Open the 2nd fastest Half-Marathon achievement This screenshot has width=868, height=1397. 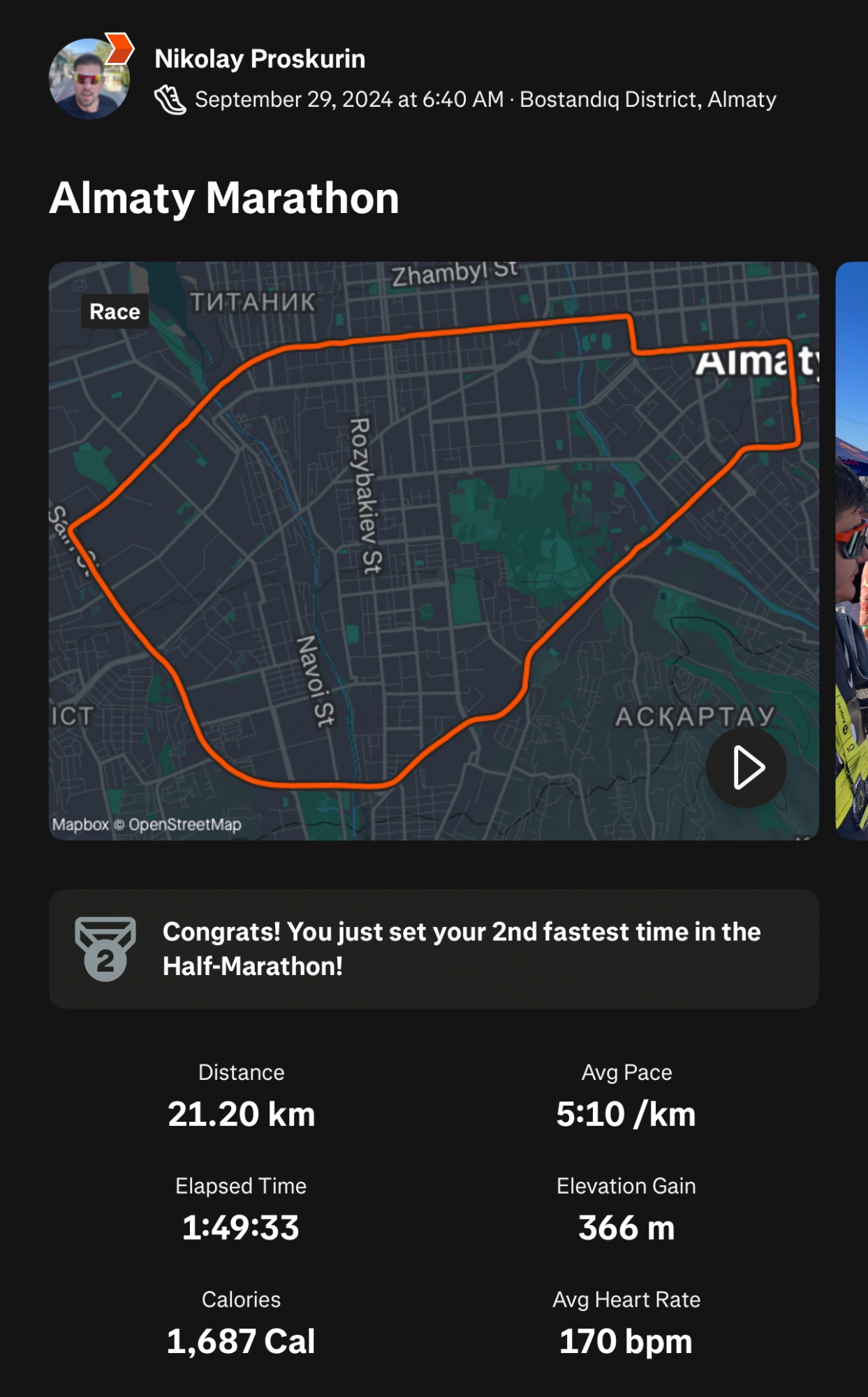tap(433, 949)
